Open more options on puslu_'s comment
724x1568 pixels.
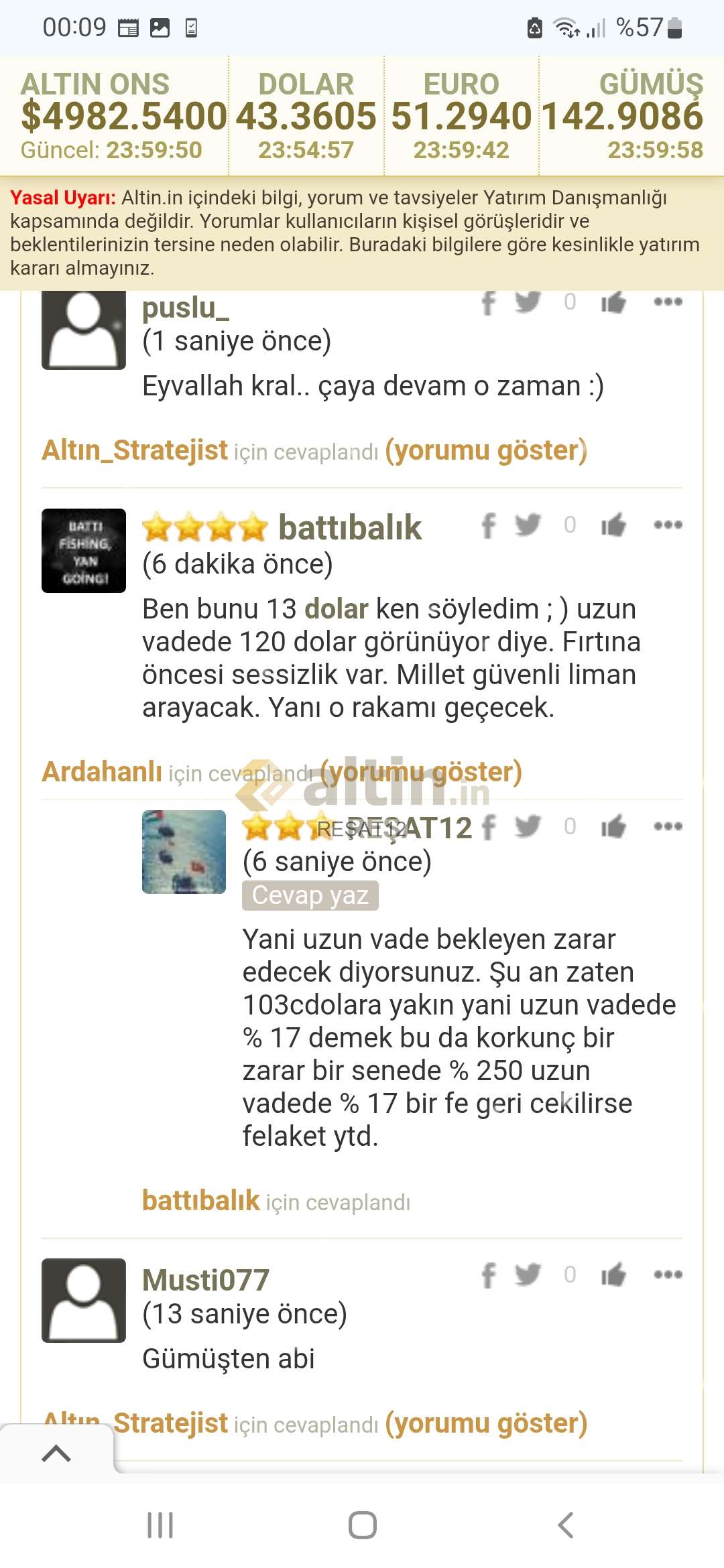[x=668, y=302]
